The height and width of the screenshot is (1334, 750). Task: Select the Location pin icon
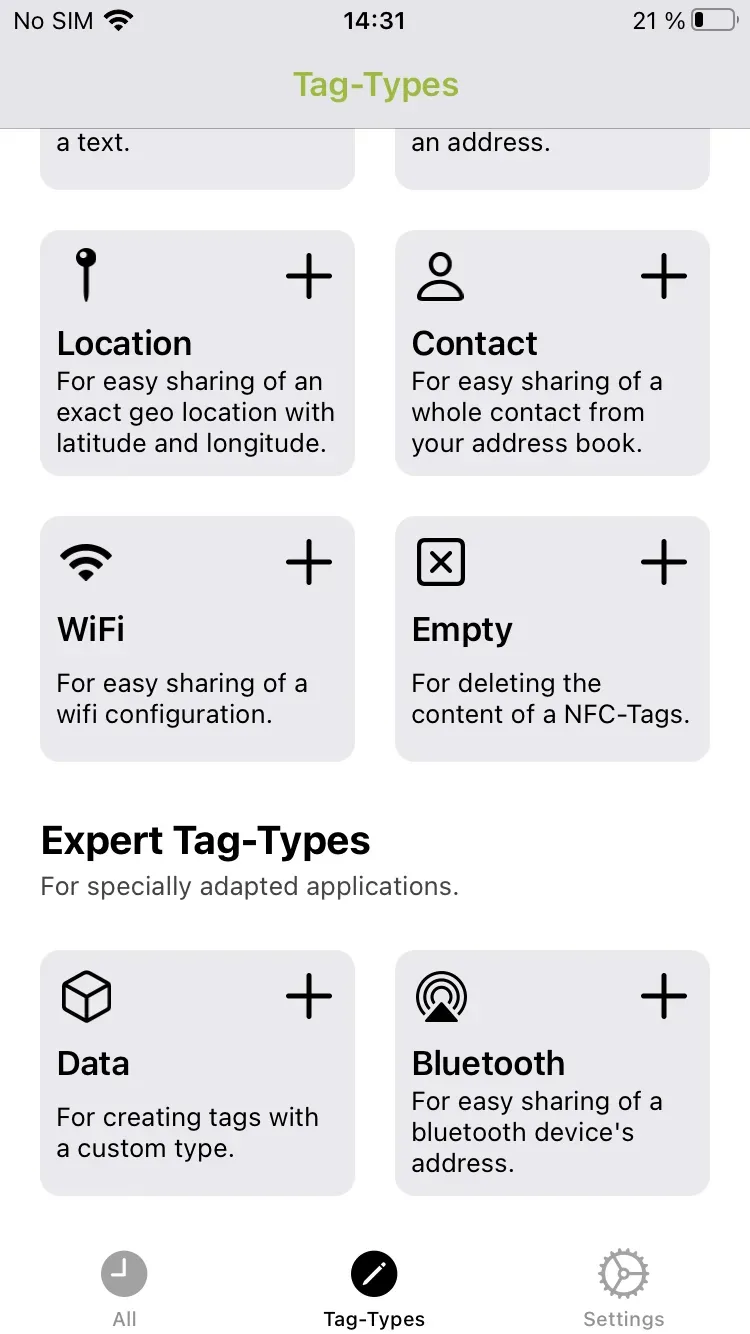(85, 275)
